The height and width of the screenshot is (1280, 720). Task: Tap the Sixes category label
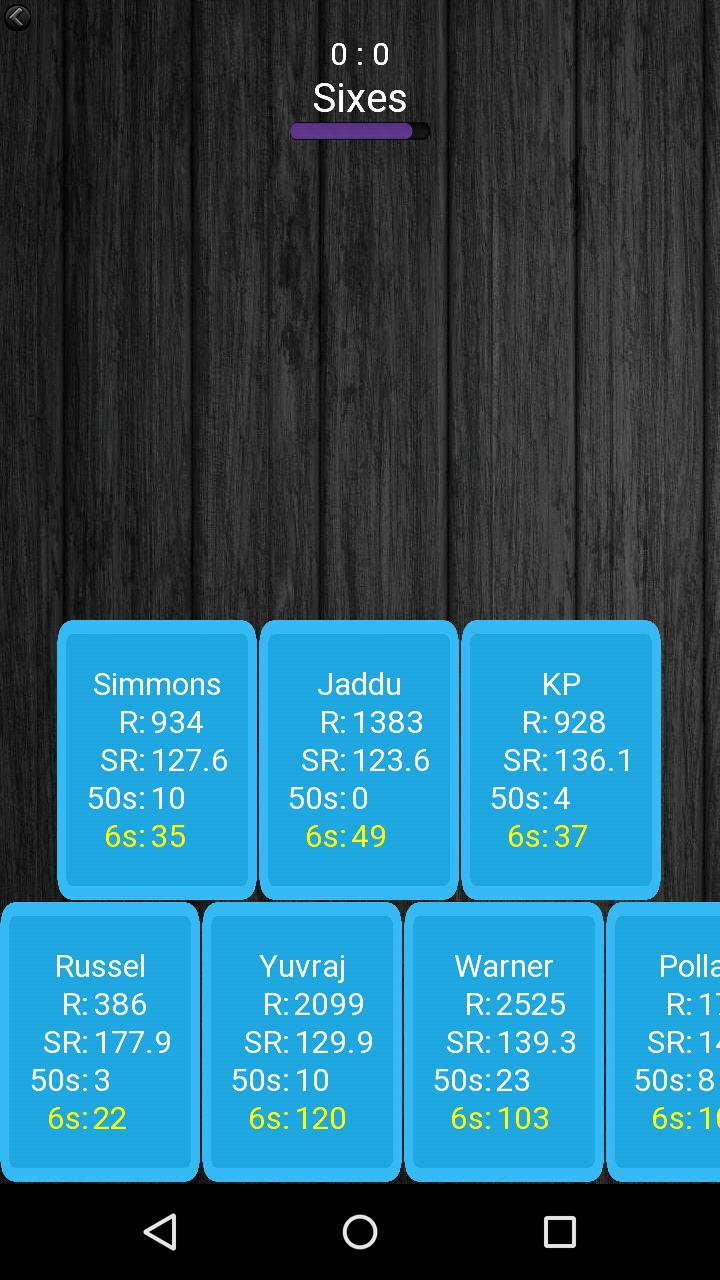tap(359, 97)
